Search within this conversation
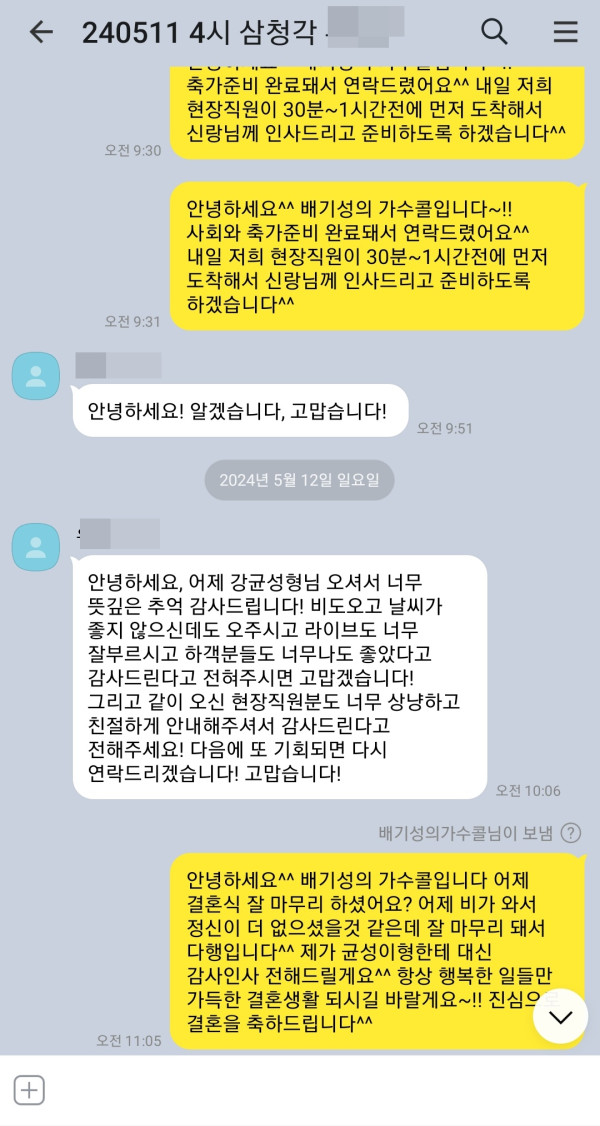Screen dimensions: 600x1126 coord(494,32)
